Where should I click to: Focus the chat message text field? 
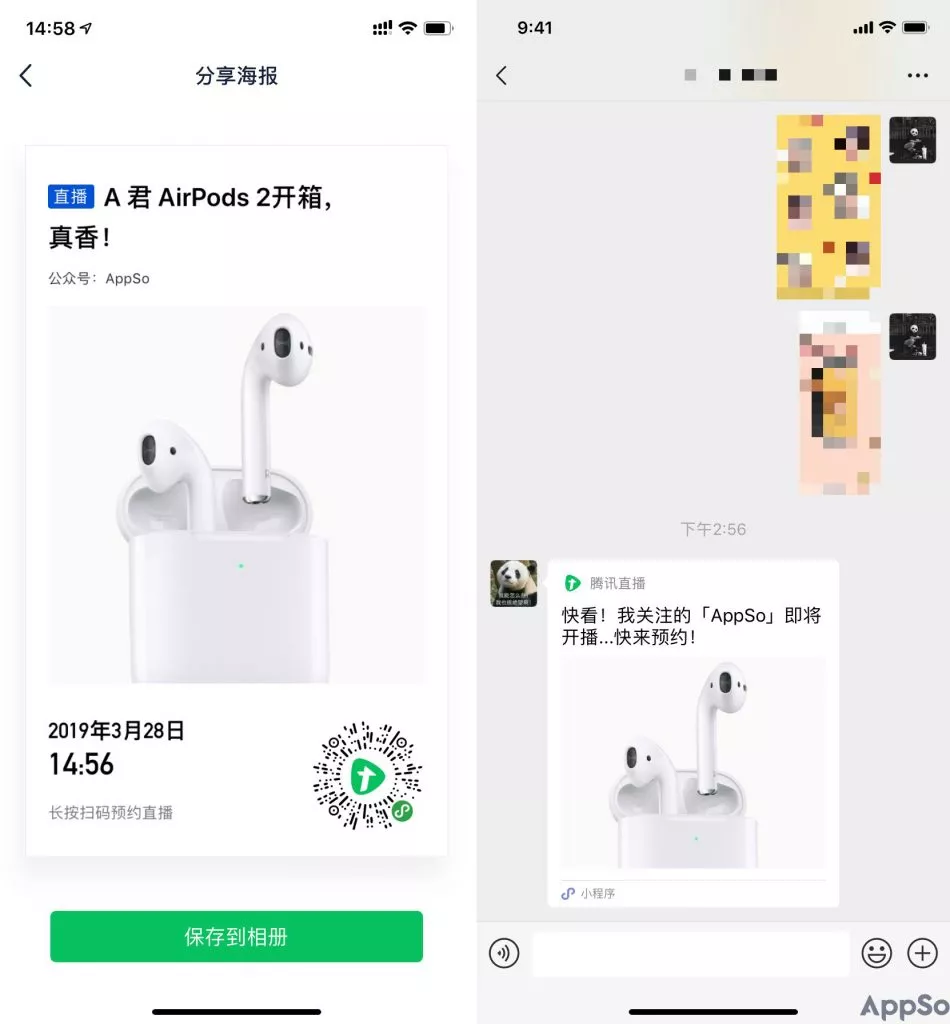[690, 954]
